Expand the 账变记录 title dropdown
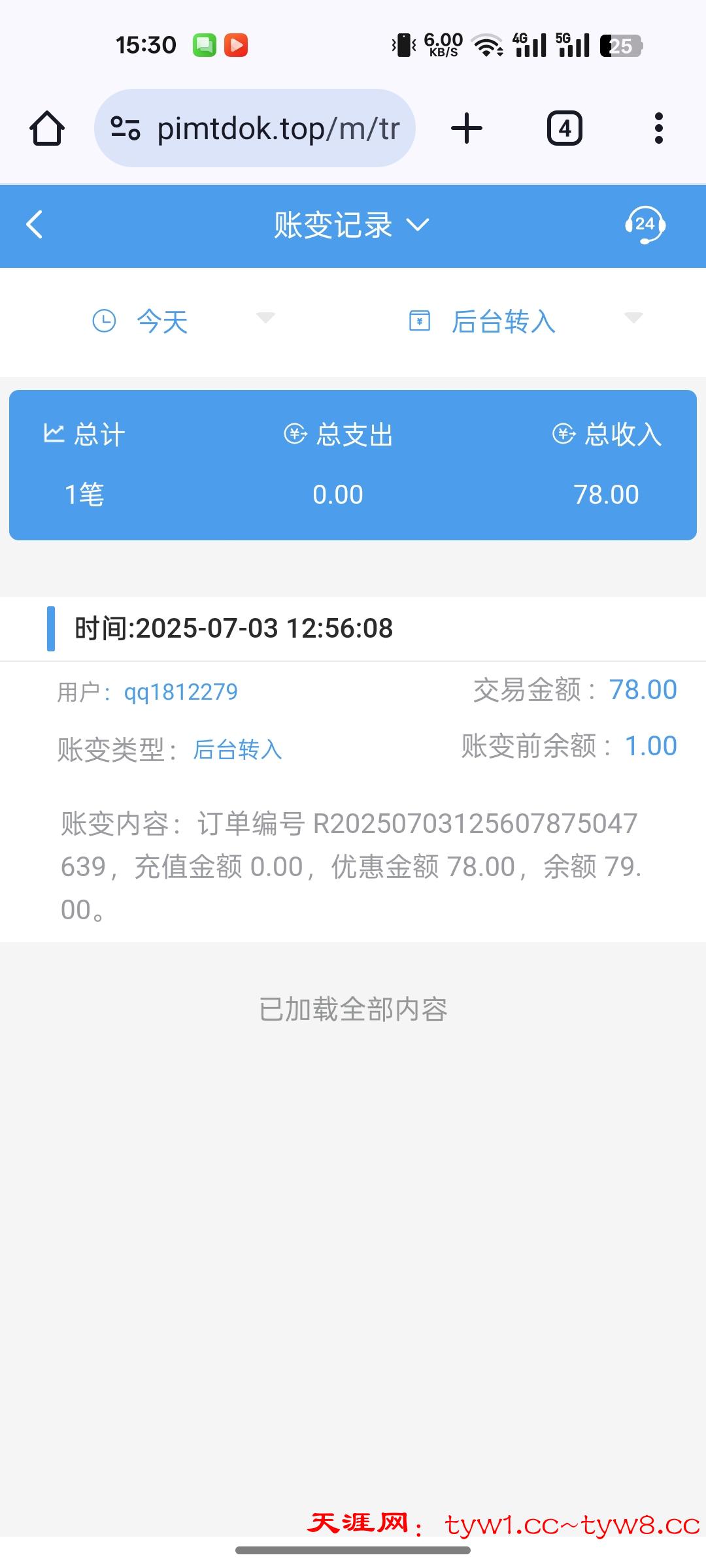This screenshot has width=706, height=1568. click(x=351, y=225)
